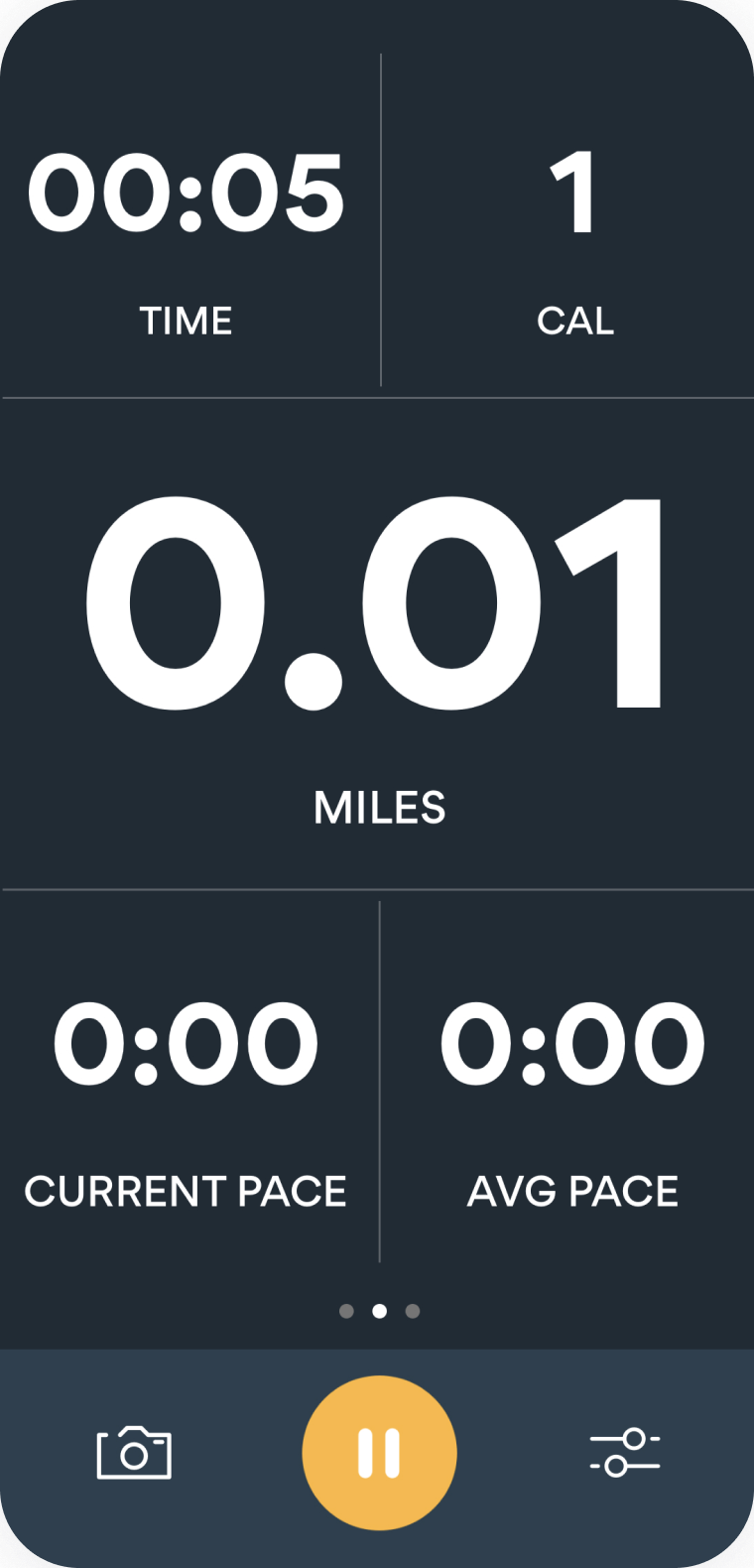Tap the rightmost page indicator dot
The width and height of the screenshot is (754, 1568).
click(x=412, y=1311)
